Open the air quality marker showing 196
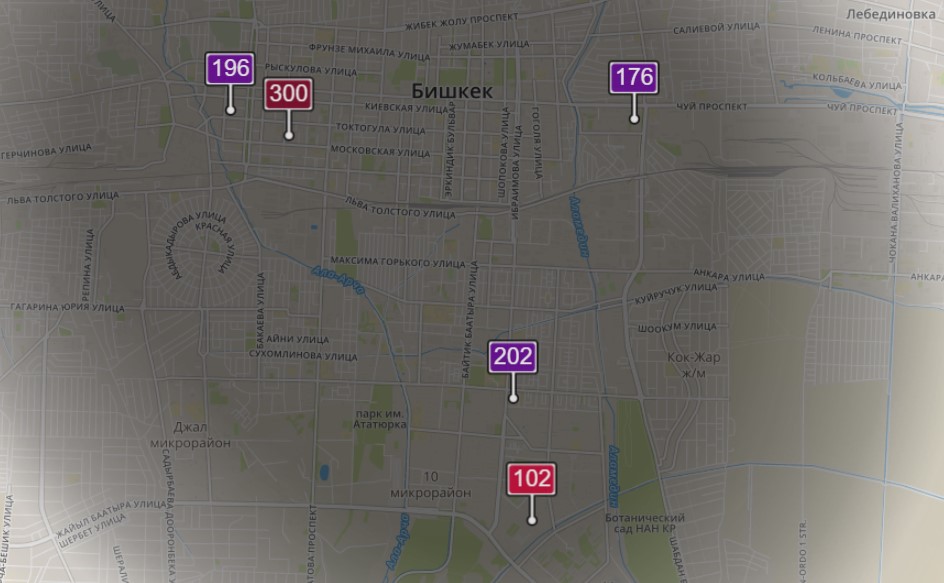This screenshot has height=583, width=944. pyautogui.click(x=229, y=70)
